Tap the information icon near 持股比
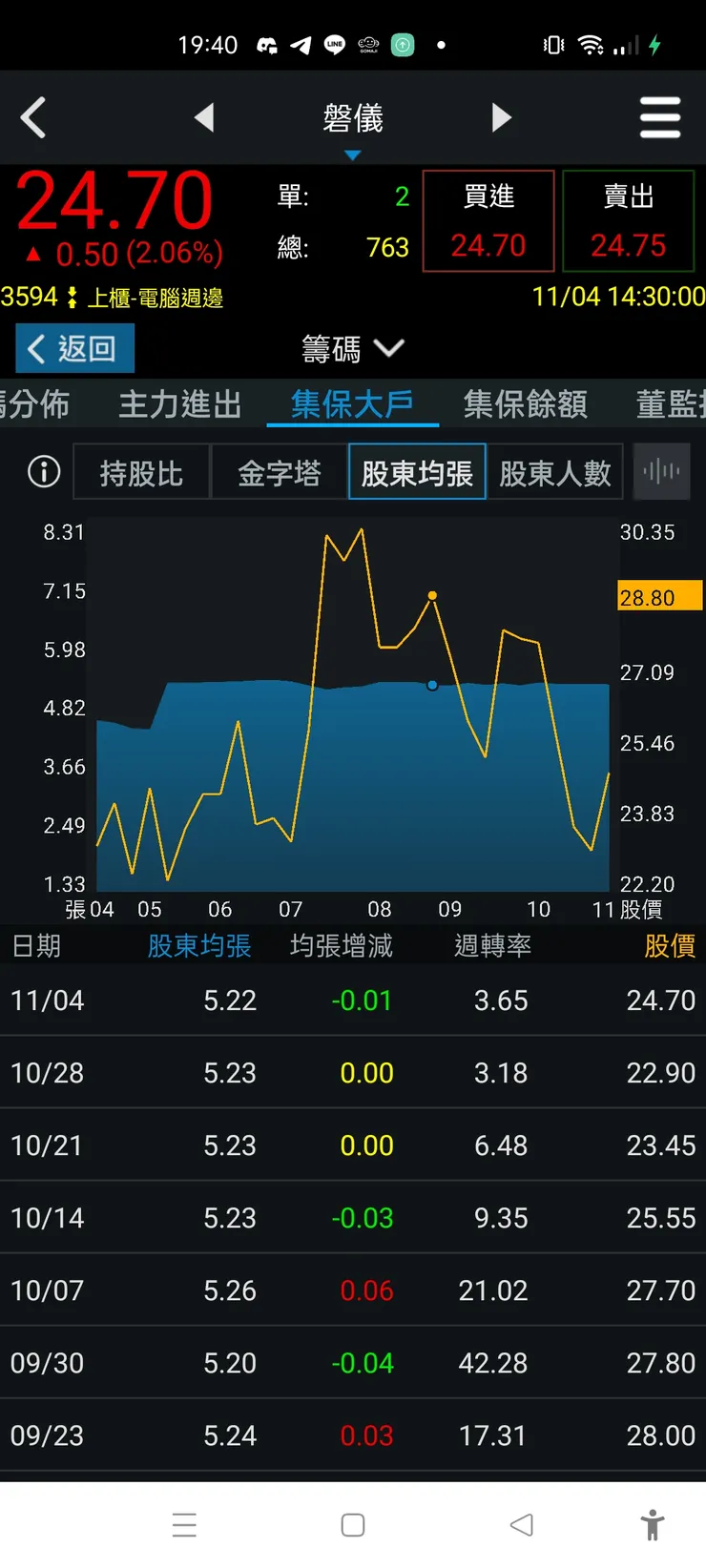Viewport: 706px width, 1568px height. [x=42, y=471]
